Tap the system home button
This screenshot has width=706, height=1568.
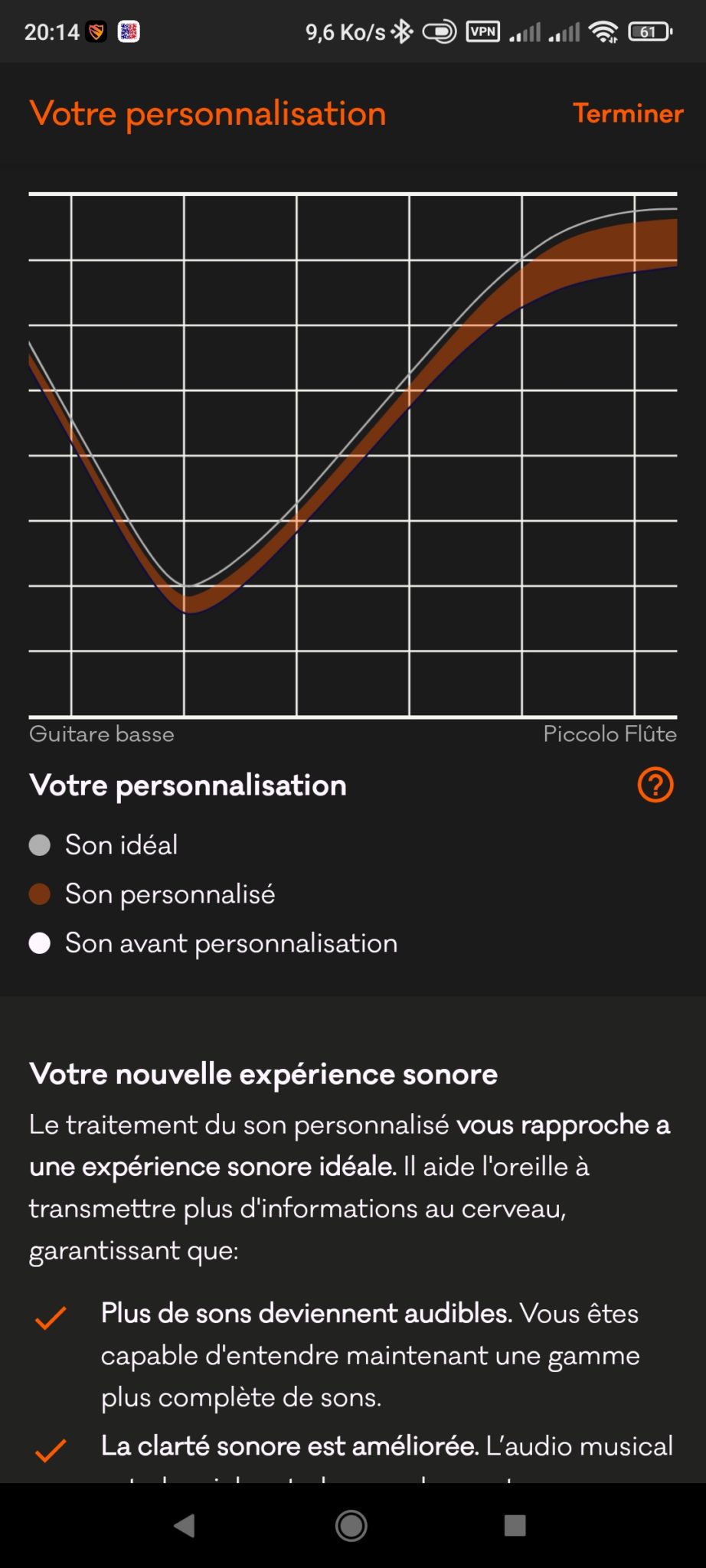[351, 1526]
